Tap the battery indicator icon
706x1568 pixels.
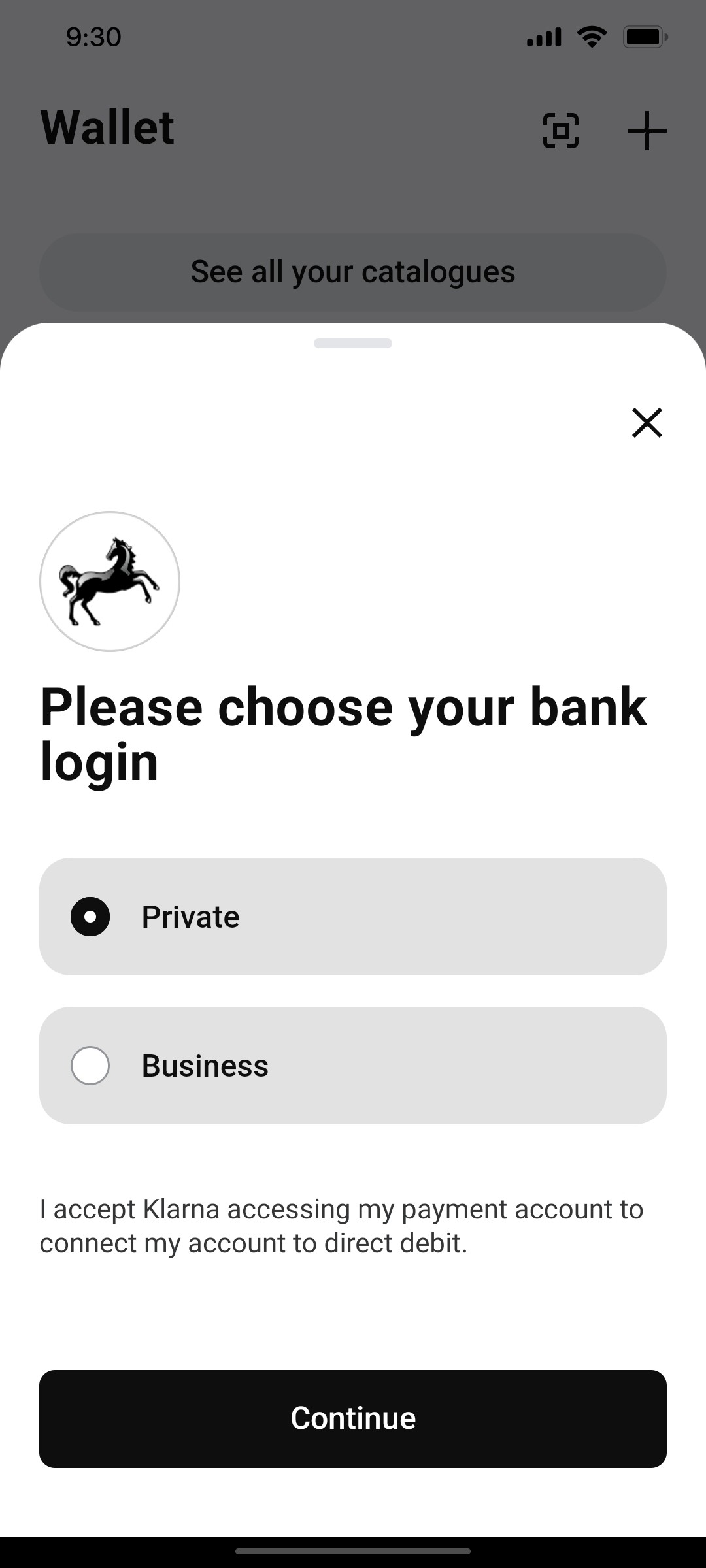tap(645, 37)
